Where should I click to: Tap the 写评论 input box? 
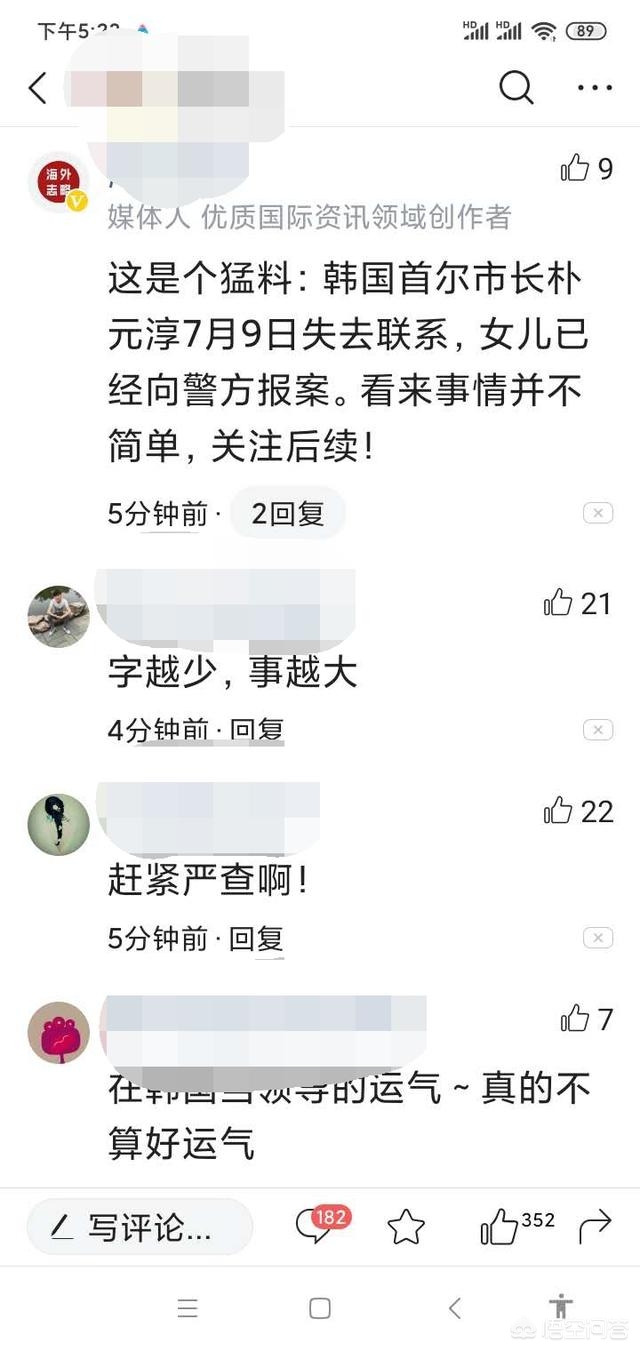140,1227
